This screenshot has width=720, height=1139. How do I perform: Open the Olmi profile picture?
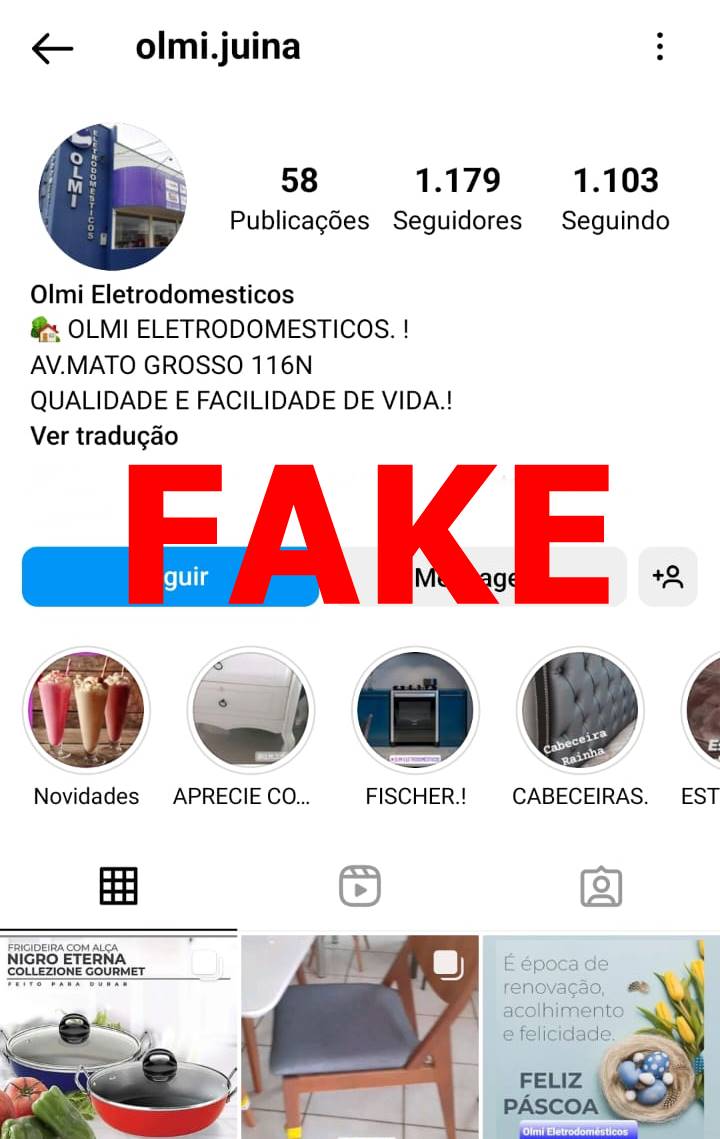[113, 197]
